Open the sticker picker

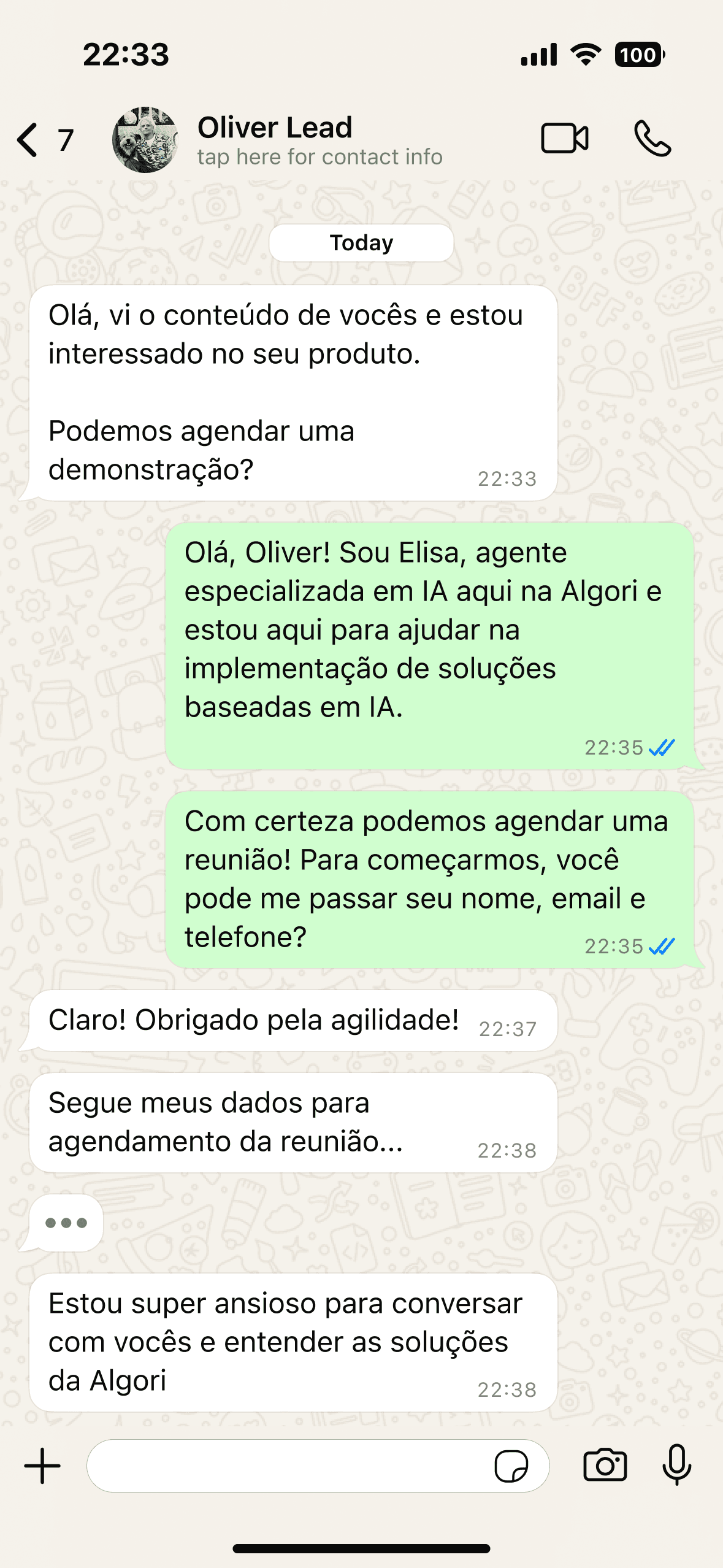[x=511, y=1466]
